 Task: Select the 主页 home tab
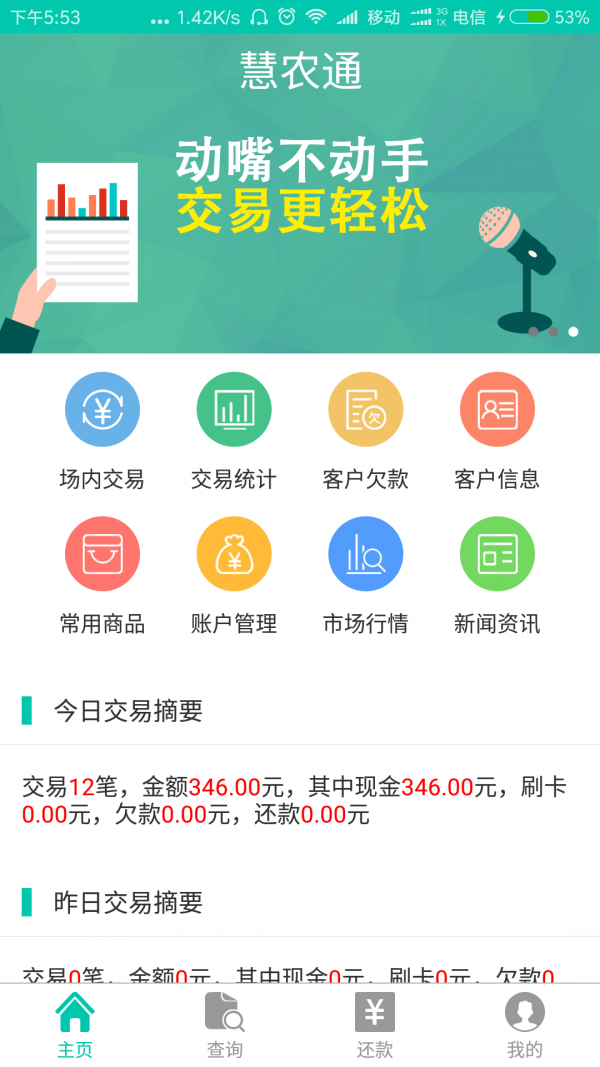pyautogui.click(x=75, y=1025)
